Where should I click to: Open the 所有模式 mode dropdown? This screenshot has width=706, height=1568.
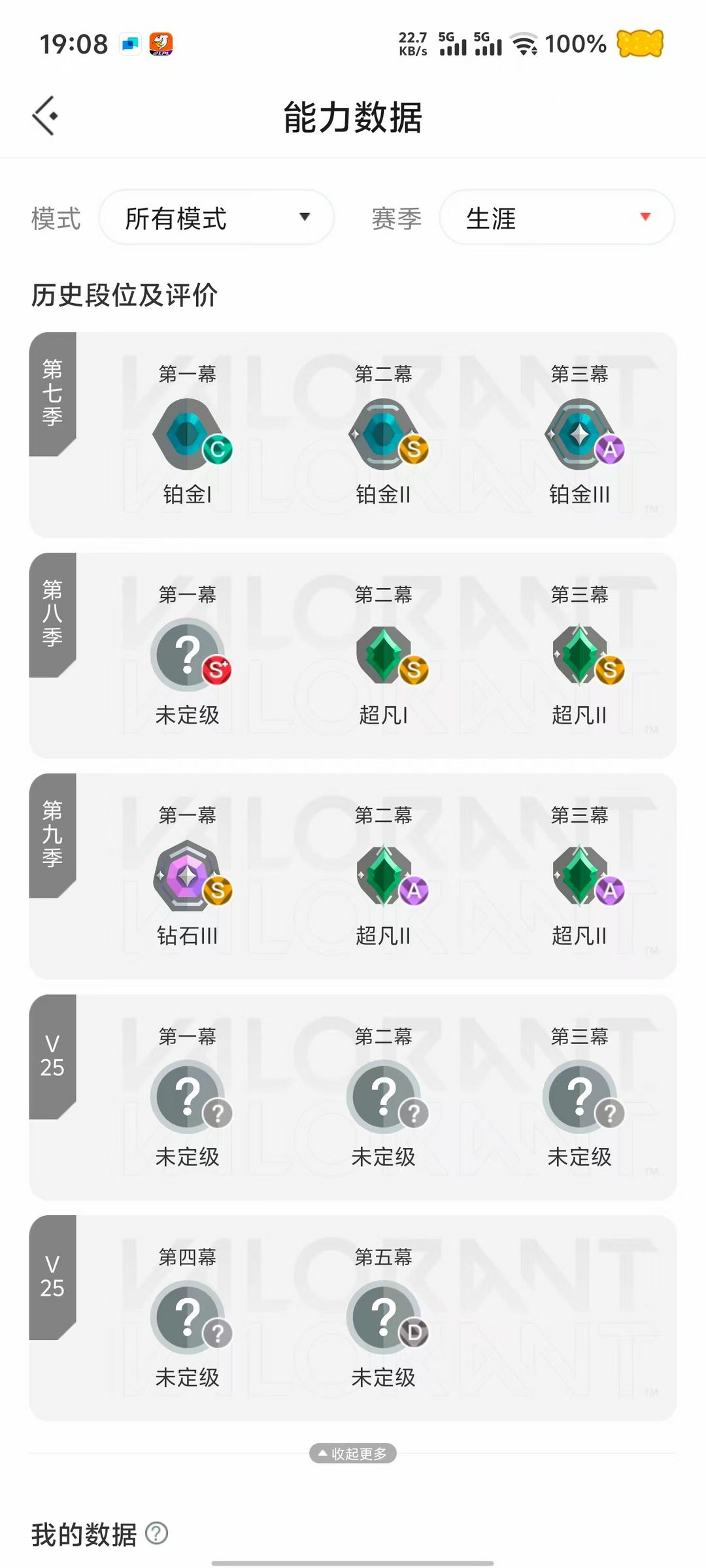tap(216, 218)
